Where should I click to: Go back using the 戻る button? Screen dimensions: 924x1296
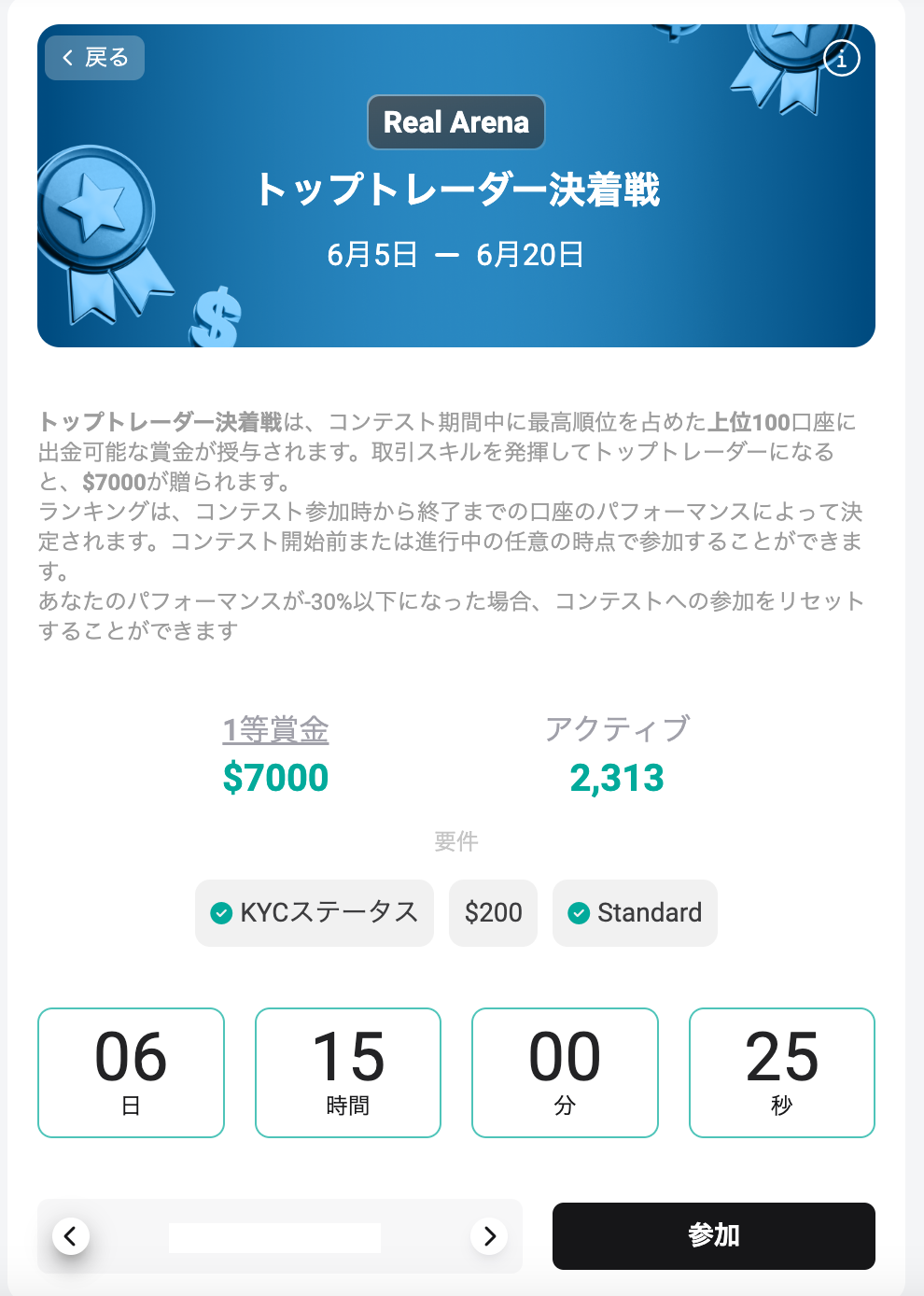tap(94, 58)
